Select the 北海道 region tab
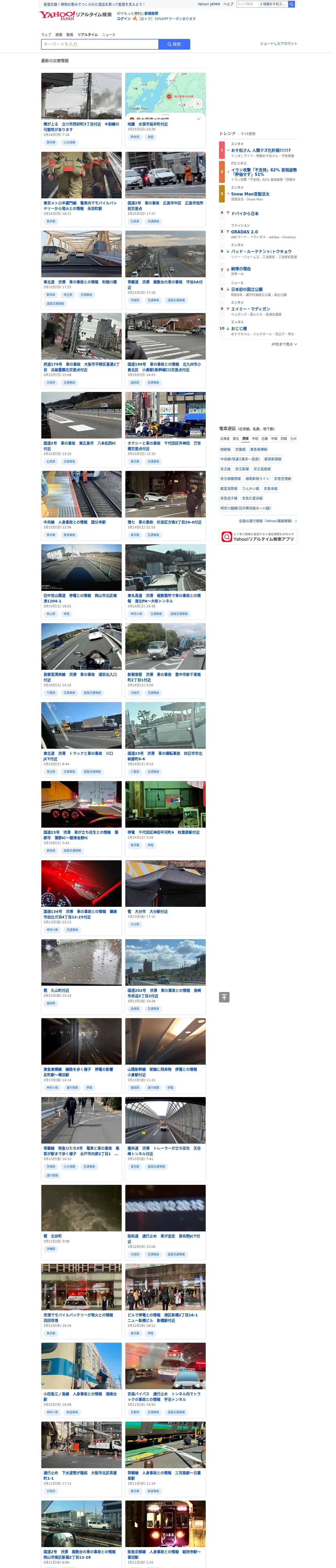 pyautogui.click(x=225, y=439)
